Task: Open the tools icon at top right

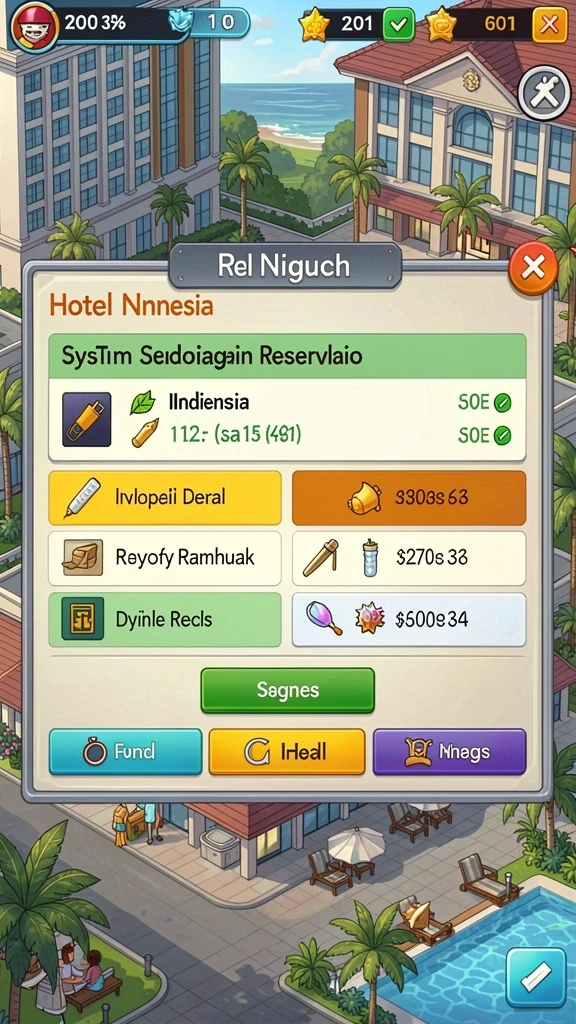Action: (543, 95)
